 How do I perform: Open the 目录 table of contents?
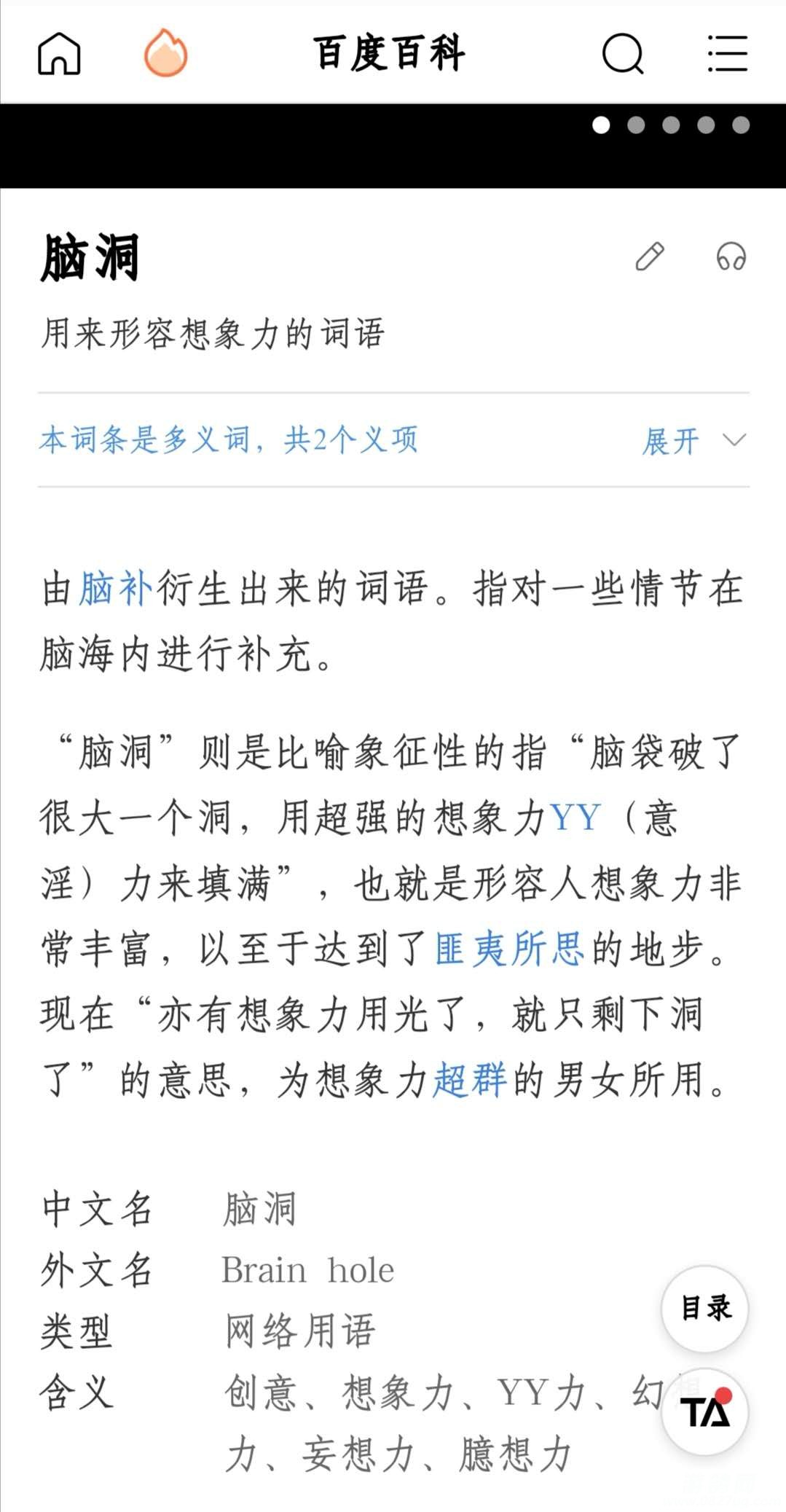click(x=704, y=1309)
